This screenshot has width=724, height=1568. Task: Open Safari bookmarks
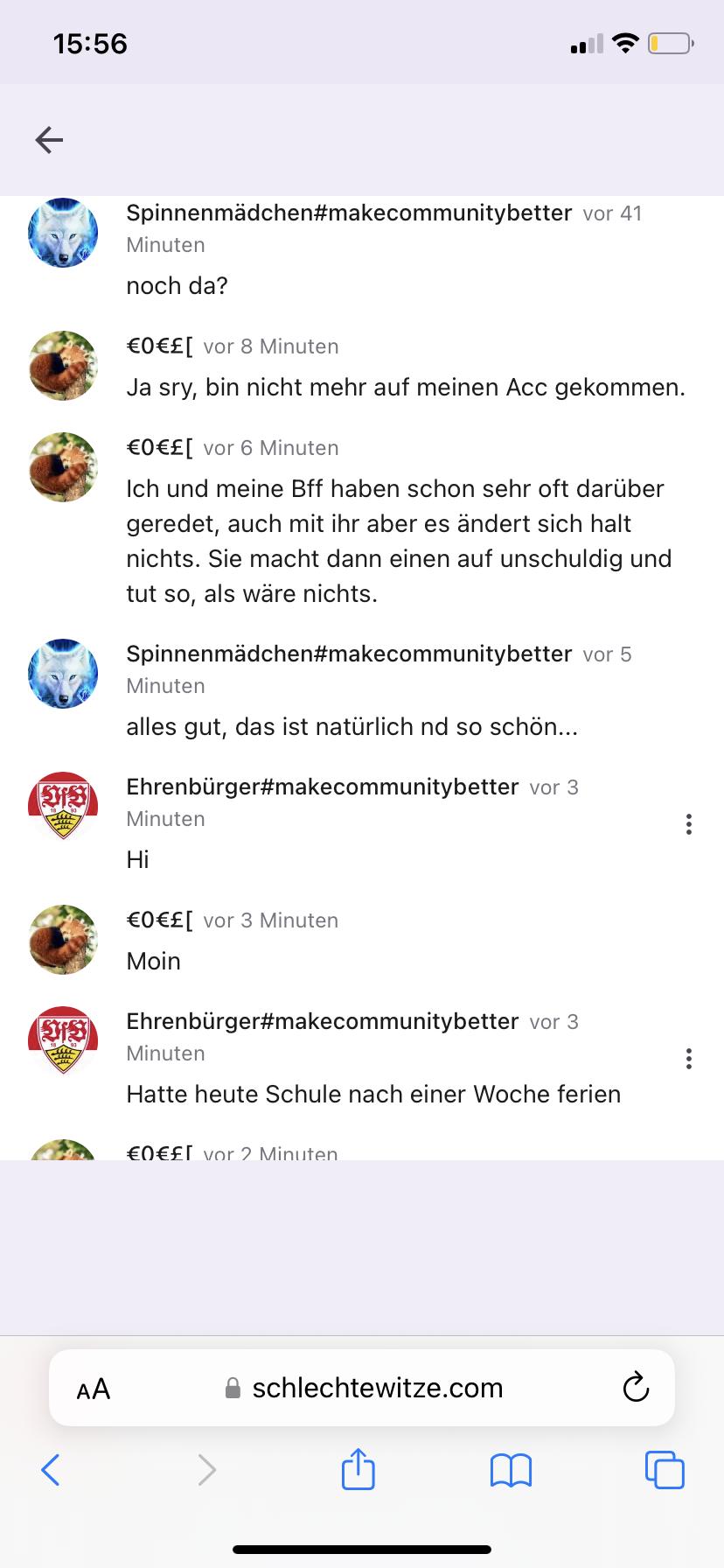(x=512, y=1470)
